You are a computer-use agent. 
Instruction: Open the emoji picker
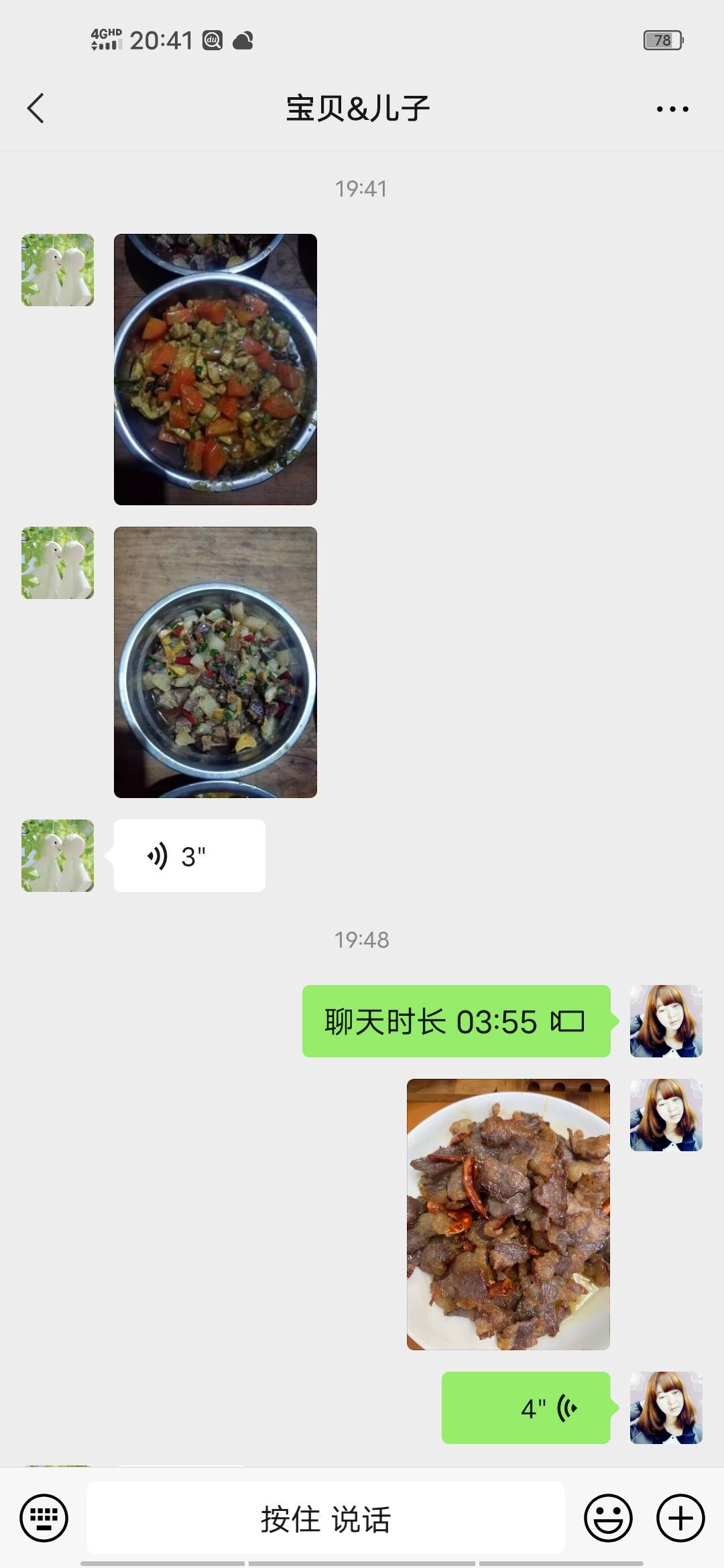(609, 1518)
